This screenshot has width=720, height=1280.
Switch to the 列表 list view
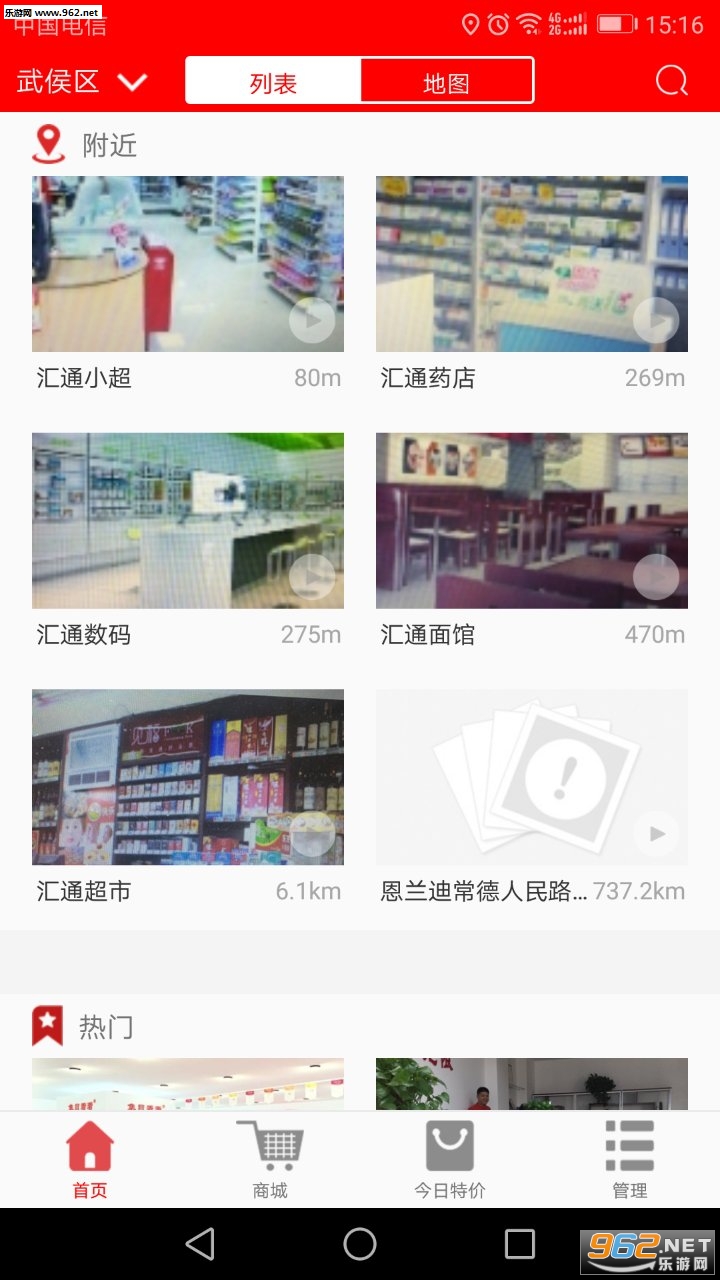(x=273, y=82)
